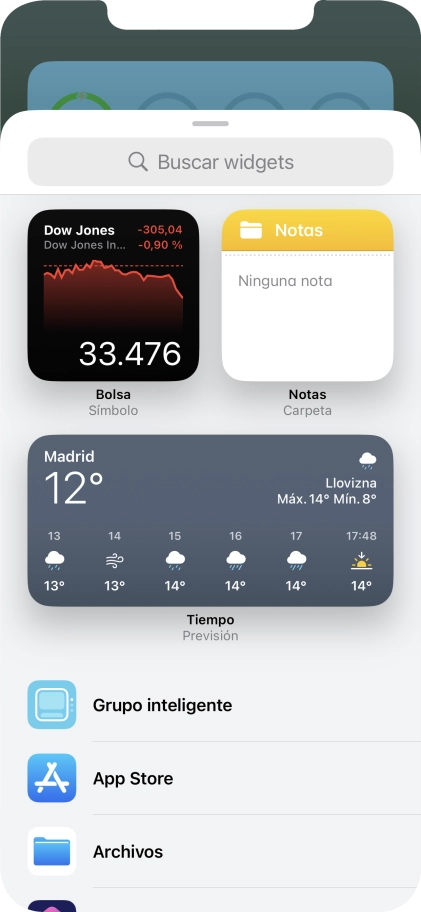
Task: Choose the Tiempo Madrid forecast widget
Action: 210,521
